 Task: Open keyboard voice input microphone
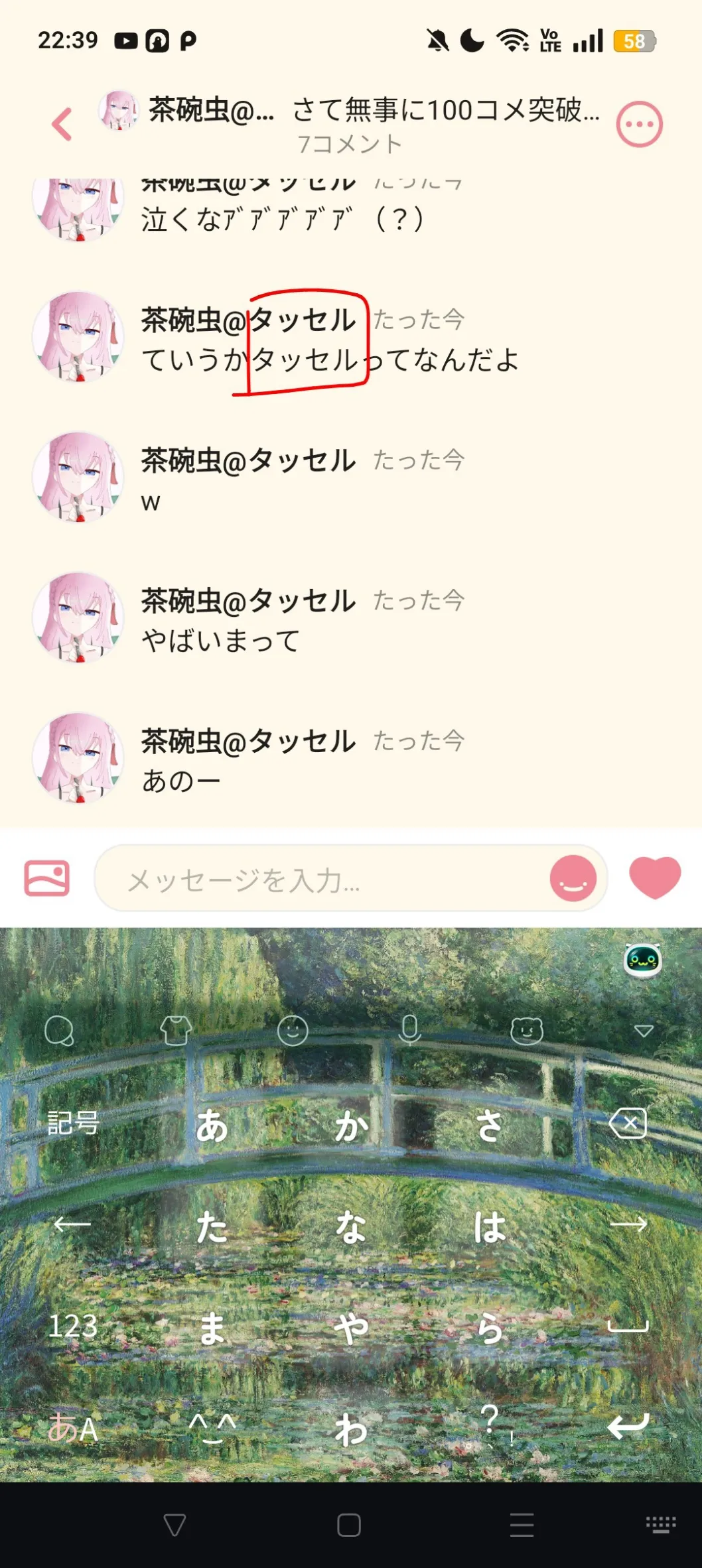pos(409,1030)
